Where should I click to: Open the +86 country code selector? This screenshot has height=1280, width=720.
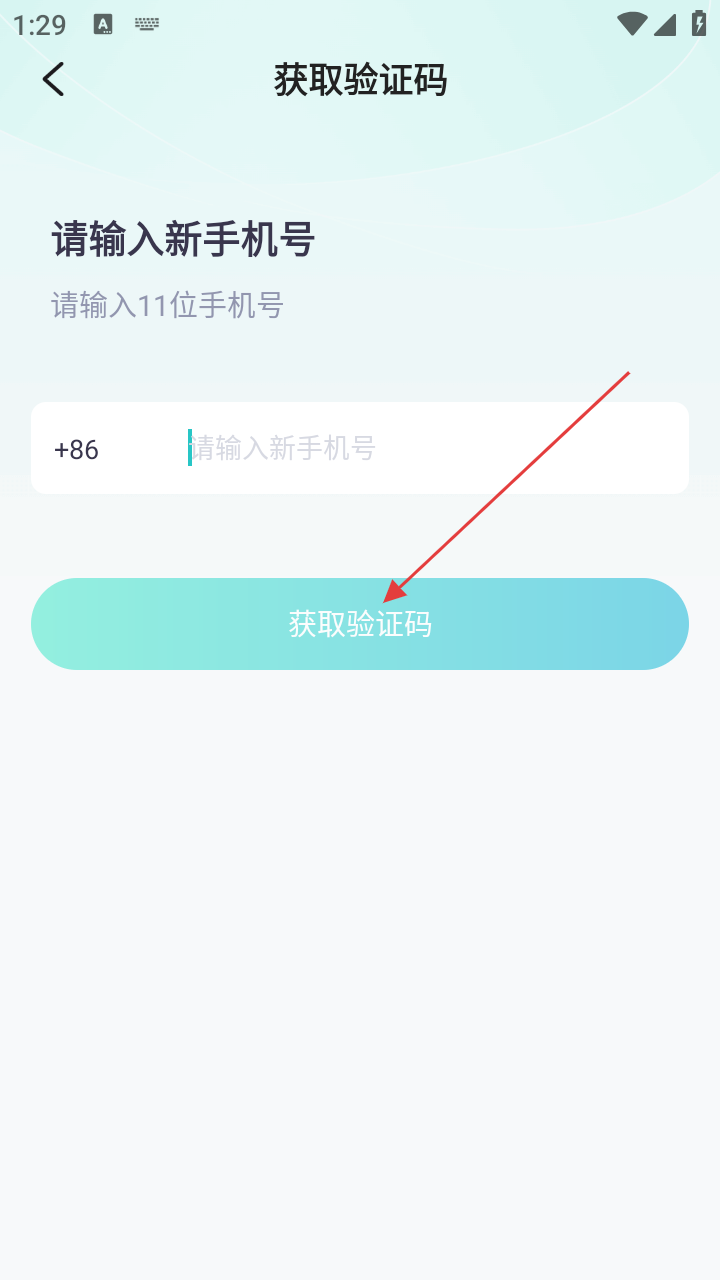(77, 449)
